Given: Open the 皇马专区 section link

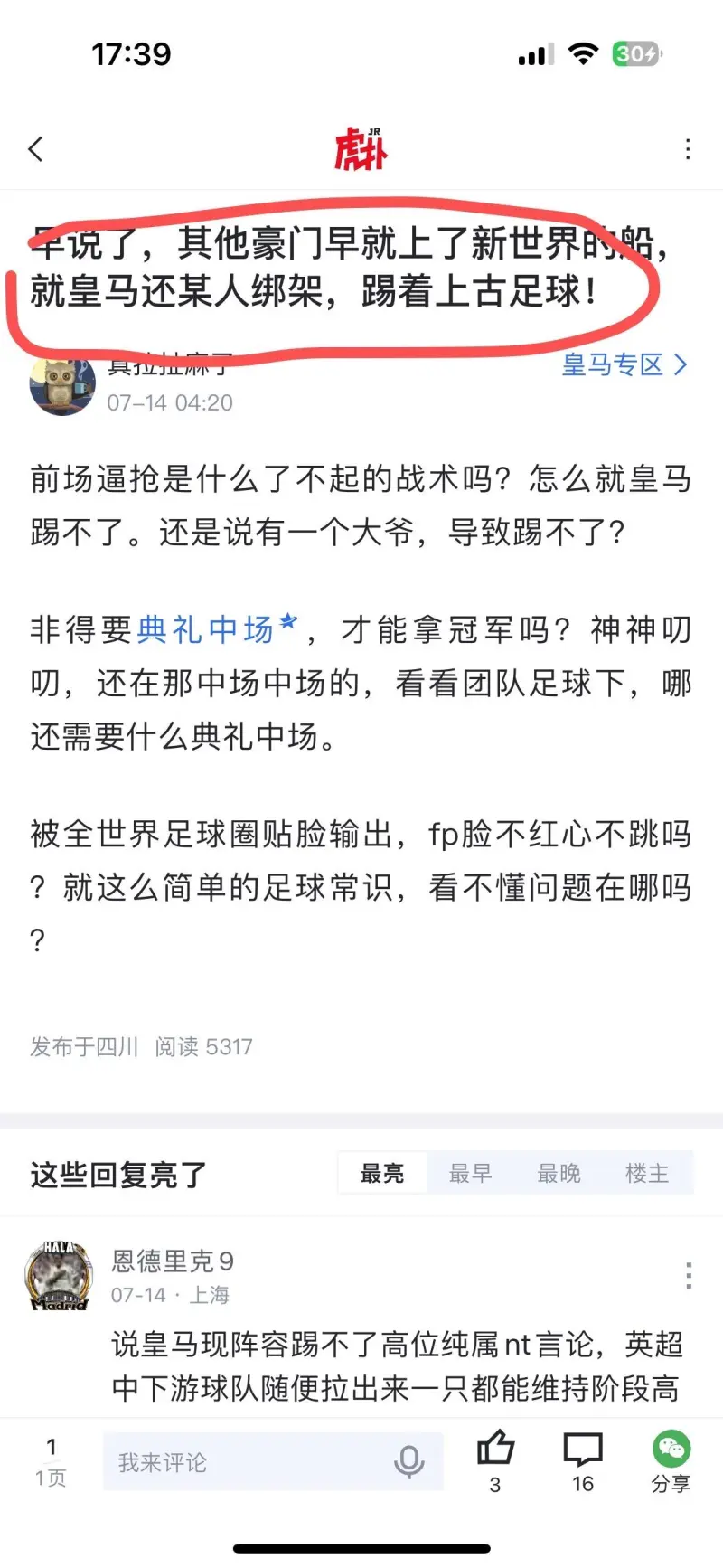Looking at the screenshot, I should point(624,364).
